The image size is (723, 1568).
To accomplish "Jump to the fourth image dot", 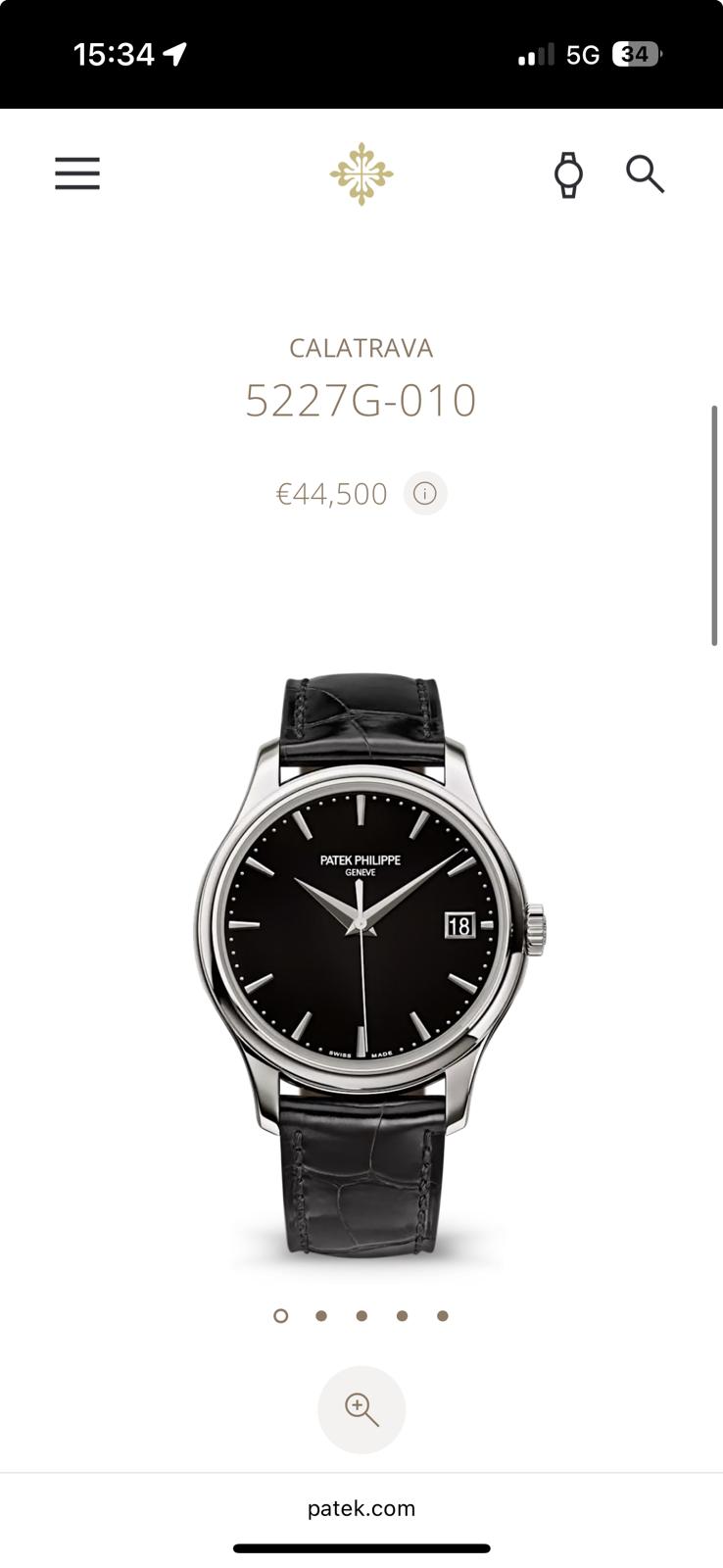I will pyautogui.click(x=402, y=1316).
